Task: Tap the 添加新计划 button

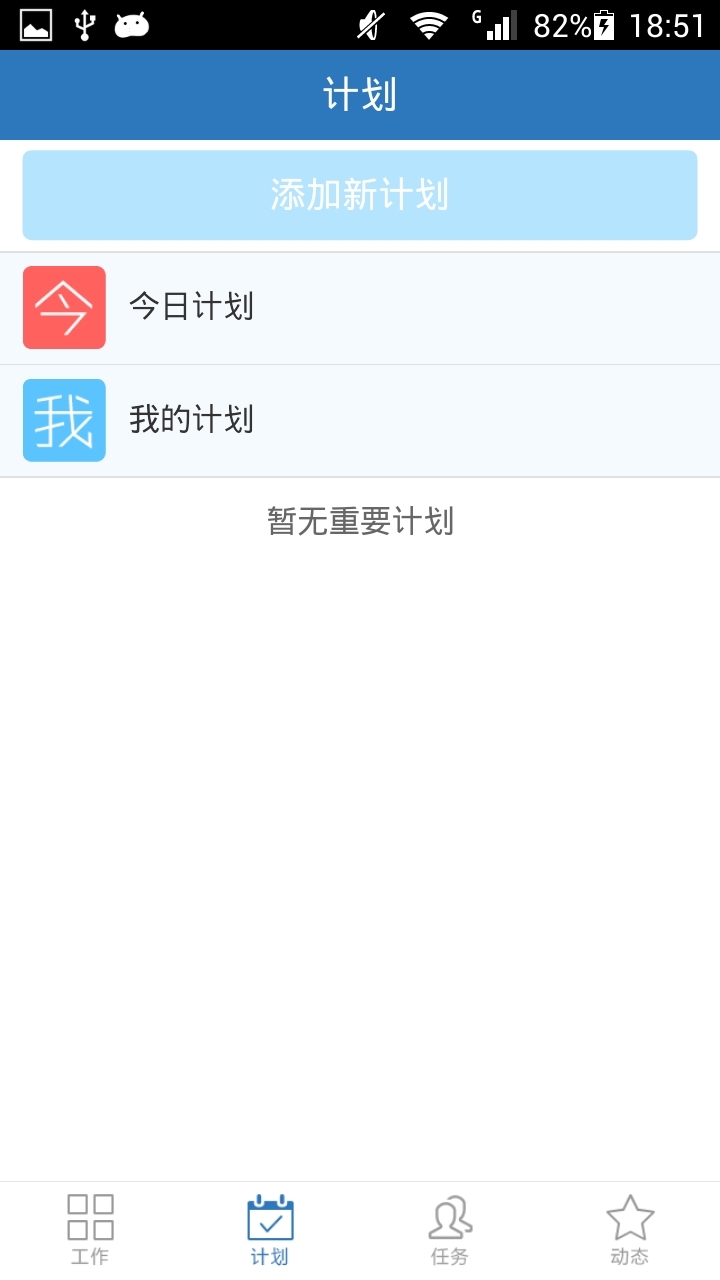Action: point(360,195)
